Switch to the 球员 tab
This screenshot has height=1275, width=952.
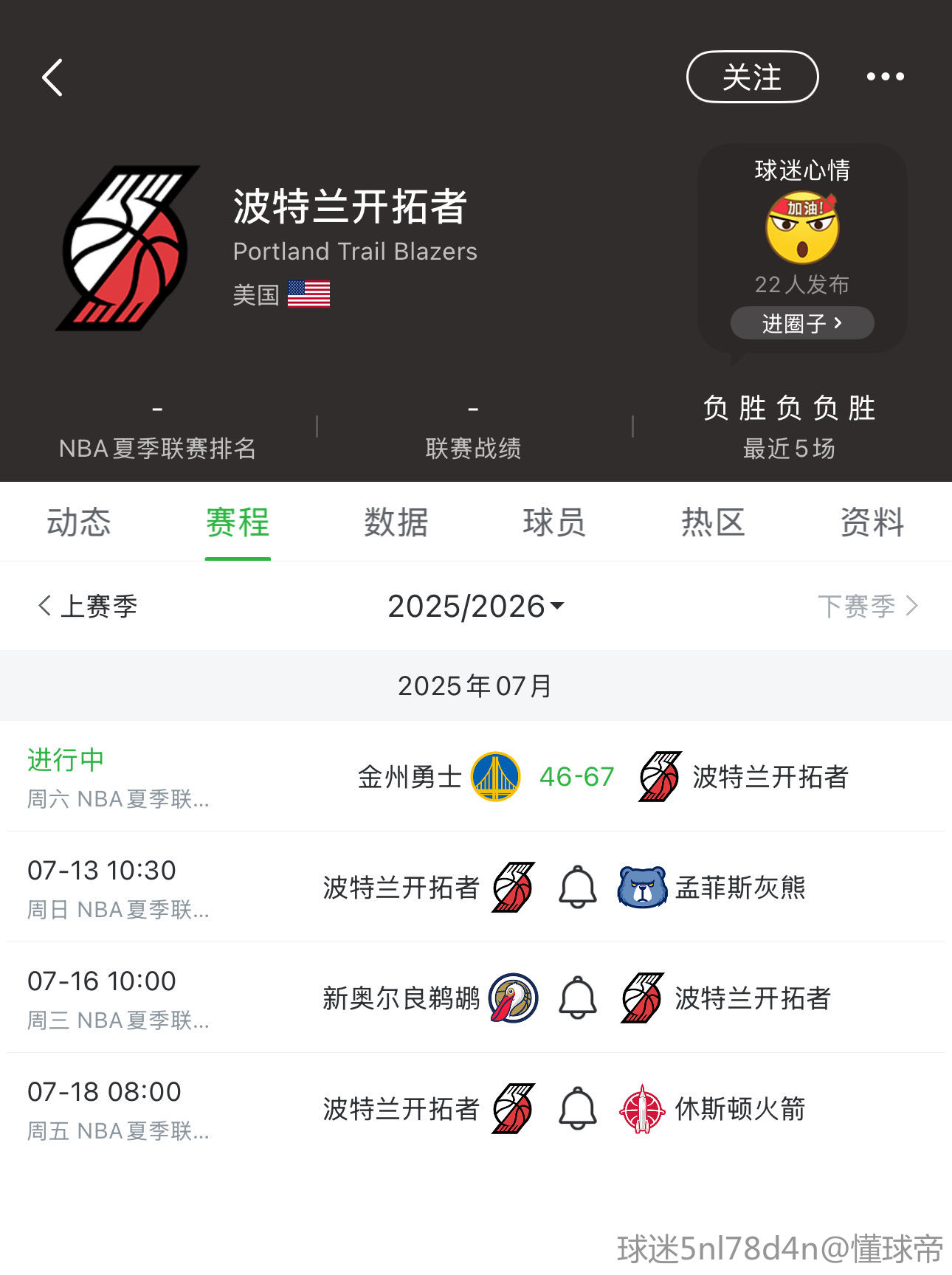tap(554, 522)
